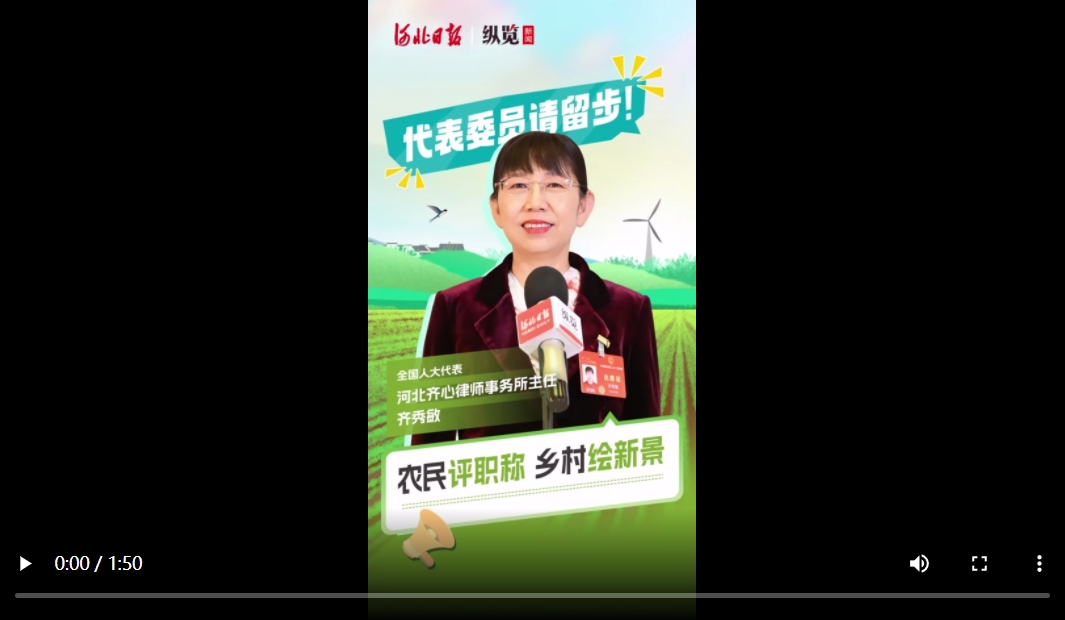Play the video
The width and height of the screenshot is (1065, 620).
(25, 564)
